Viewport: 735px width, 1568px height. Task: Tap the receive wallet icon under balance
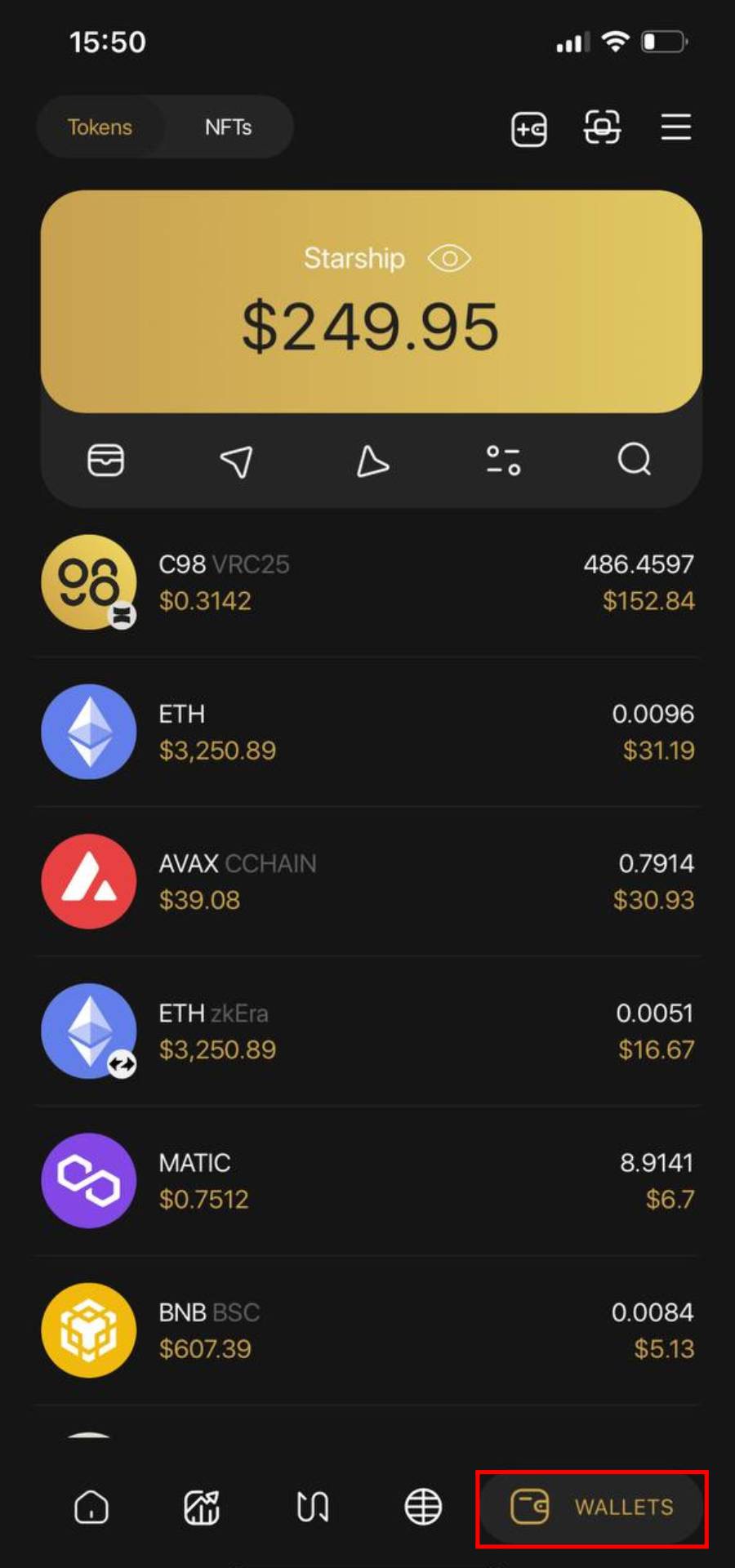(x=106, y=460)
